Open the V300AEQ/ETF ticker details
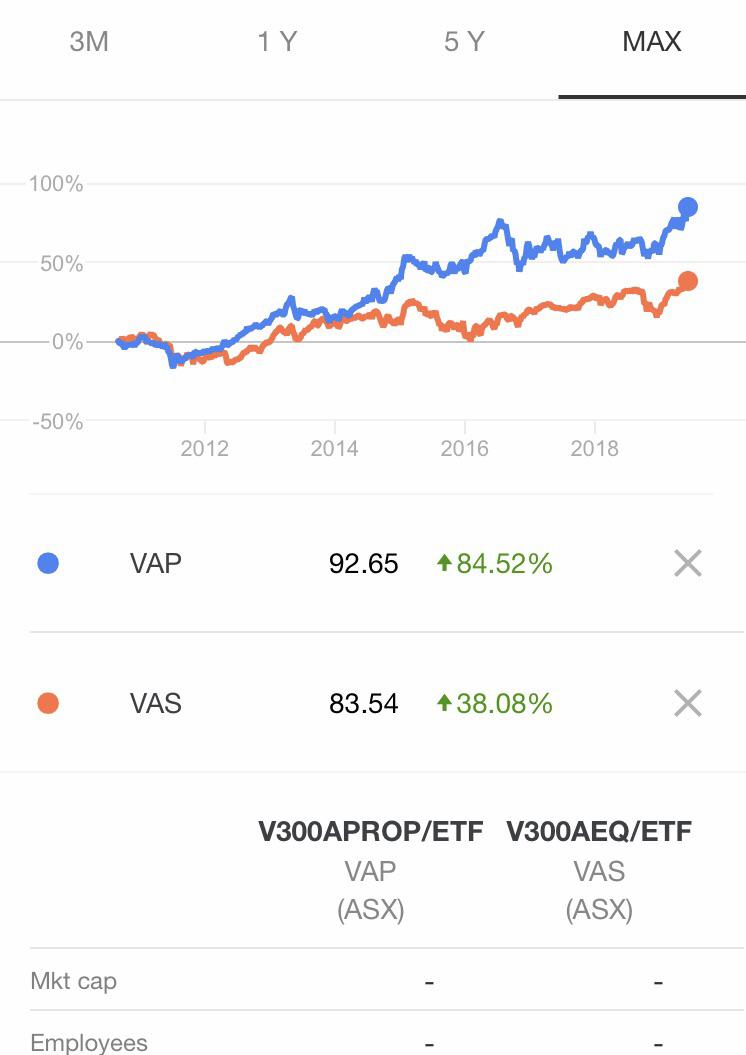The width and height of the screenshot is (746, 1055). 598,831
